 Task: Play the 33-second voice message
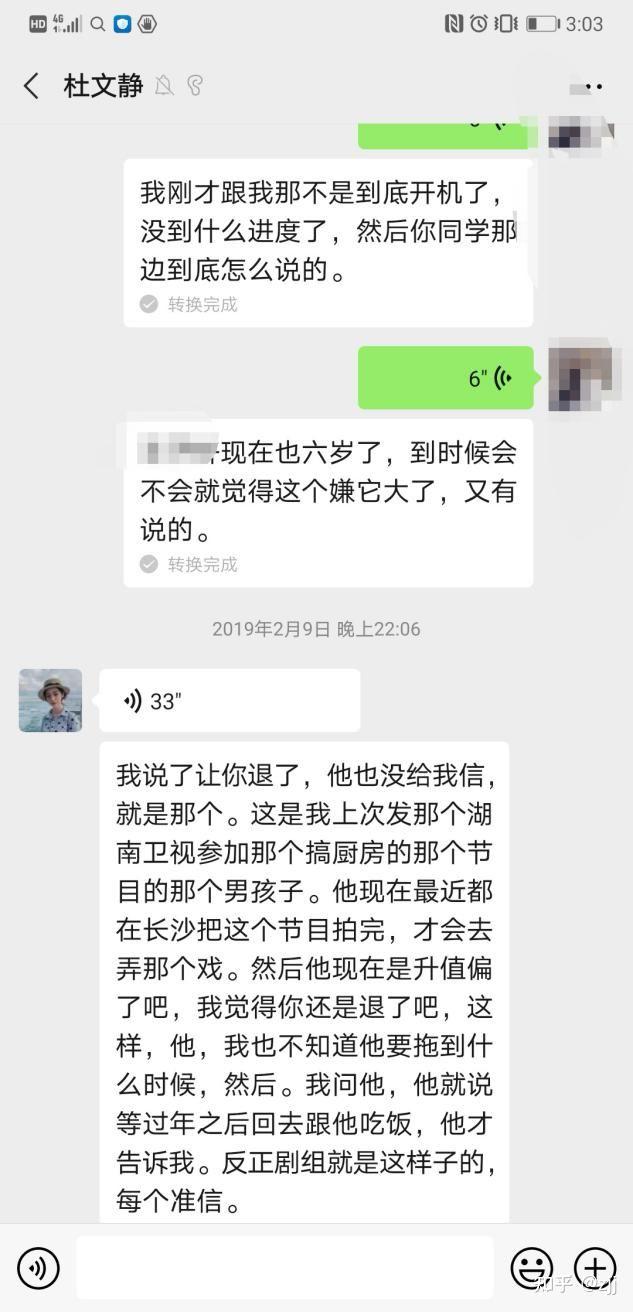229,701
